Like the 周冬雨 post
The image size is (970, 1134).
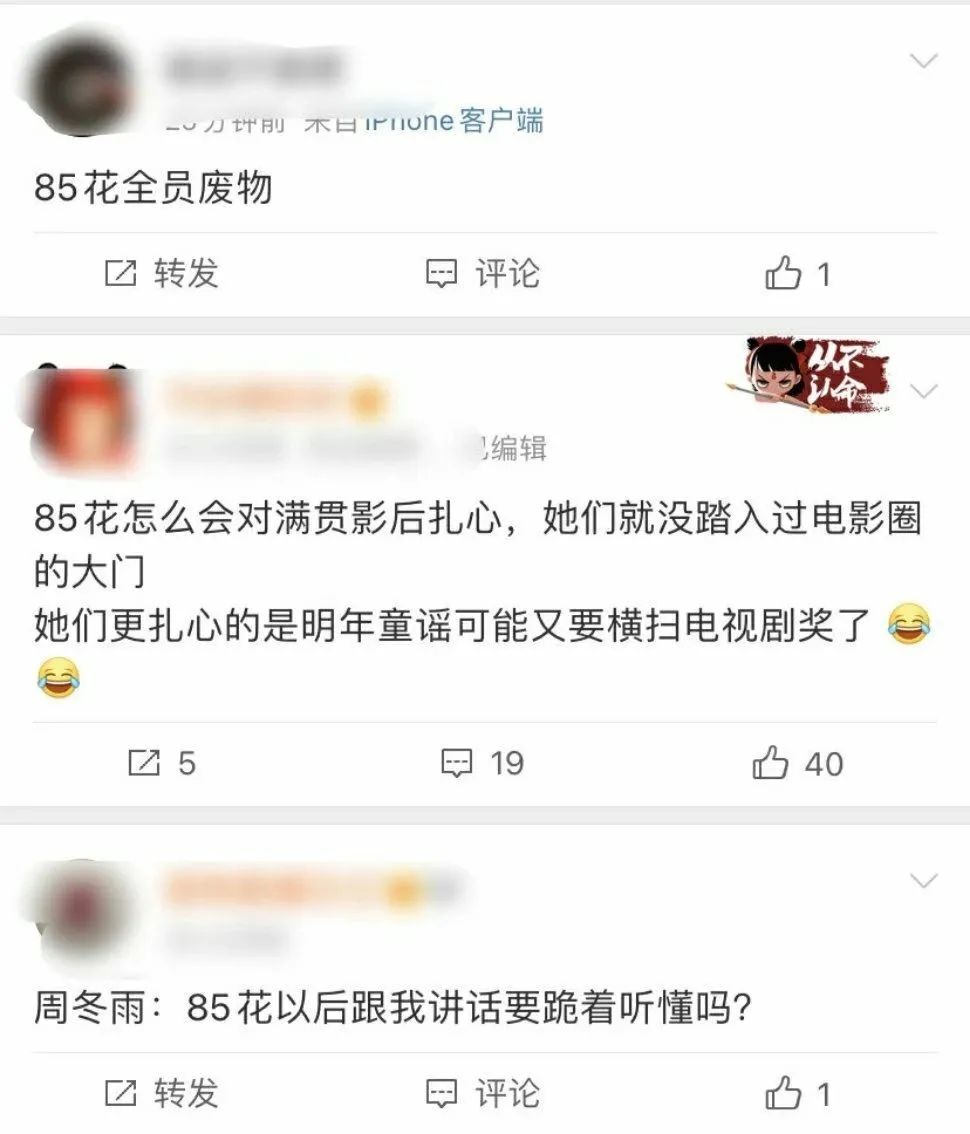(x=797, y=1093)
